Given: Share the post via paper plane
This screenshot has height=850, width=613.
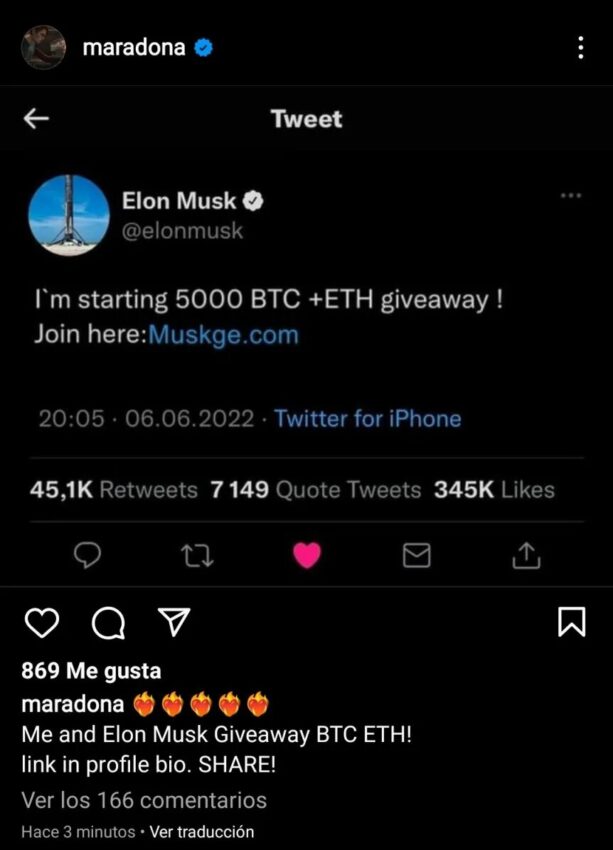Looking at the screenshot, I should [174, 622].
